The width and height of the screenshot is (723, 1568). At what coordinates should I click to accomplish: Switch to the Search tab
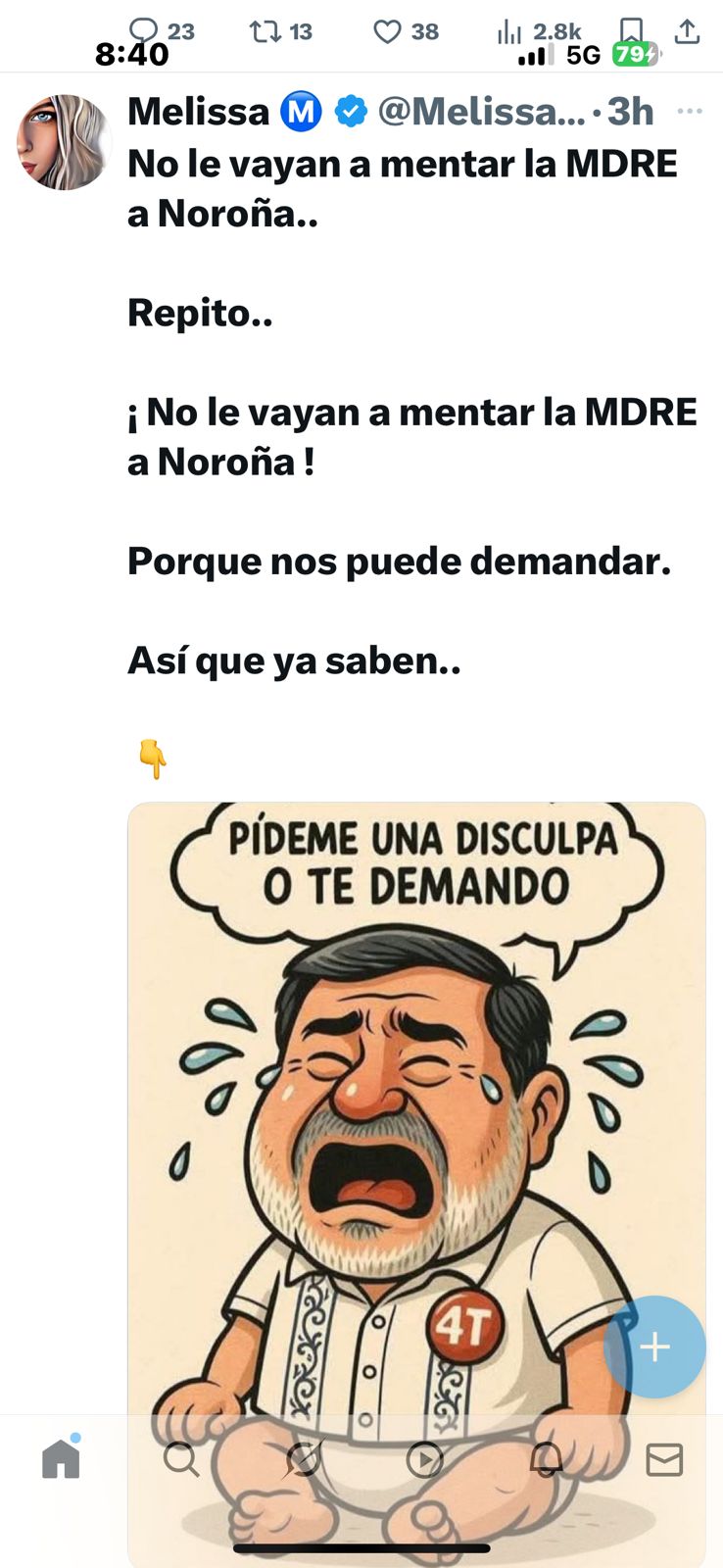click(x=181, y=1460)
